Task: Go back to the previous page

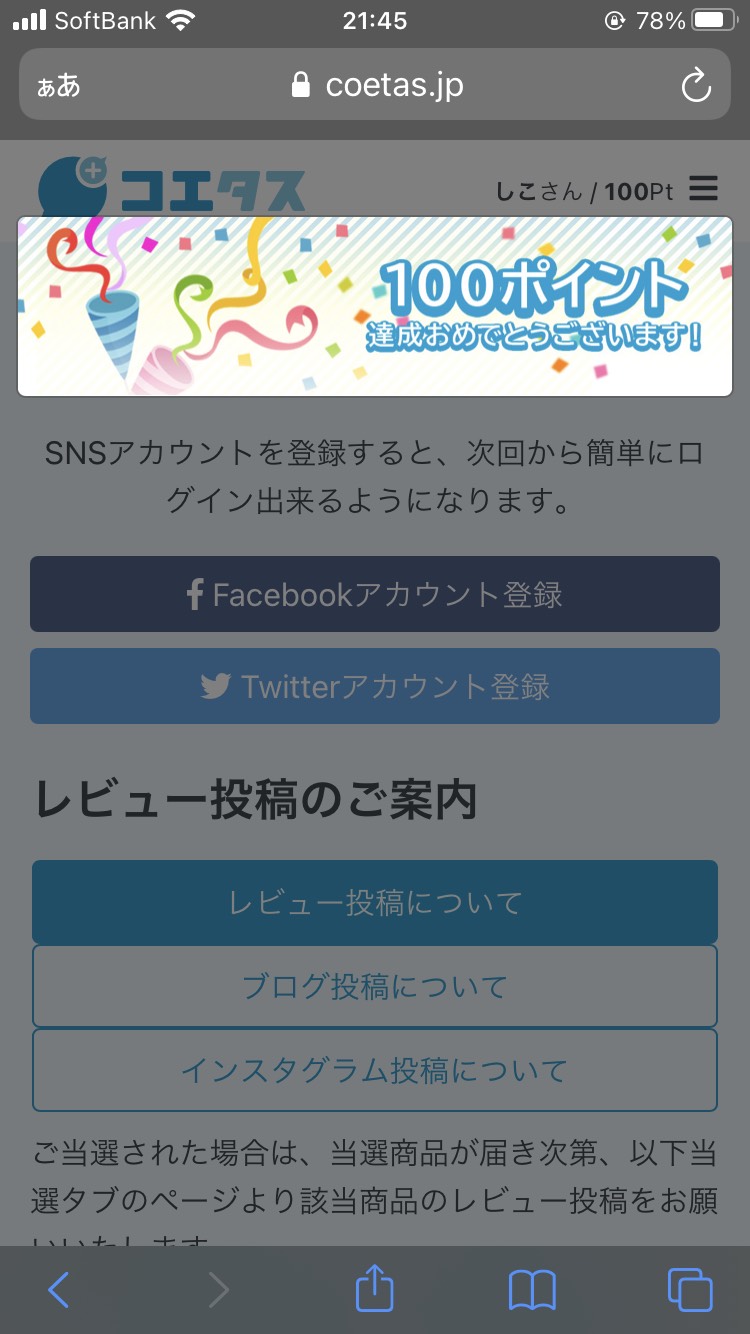Action: click(x=59, y=1290)
